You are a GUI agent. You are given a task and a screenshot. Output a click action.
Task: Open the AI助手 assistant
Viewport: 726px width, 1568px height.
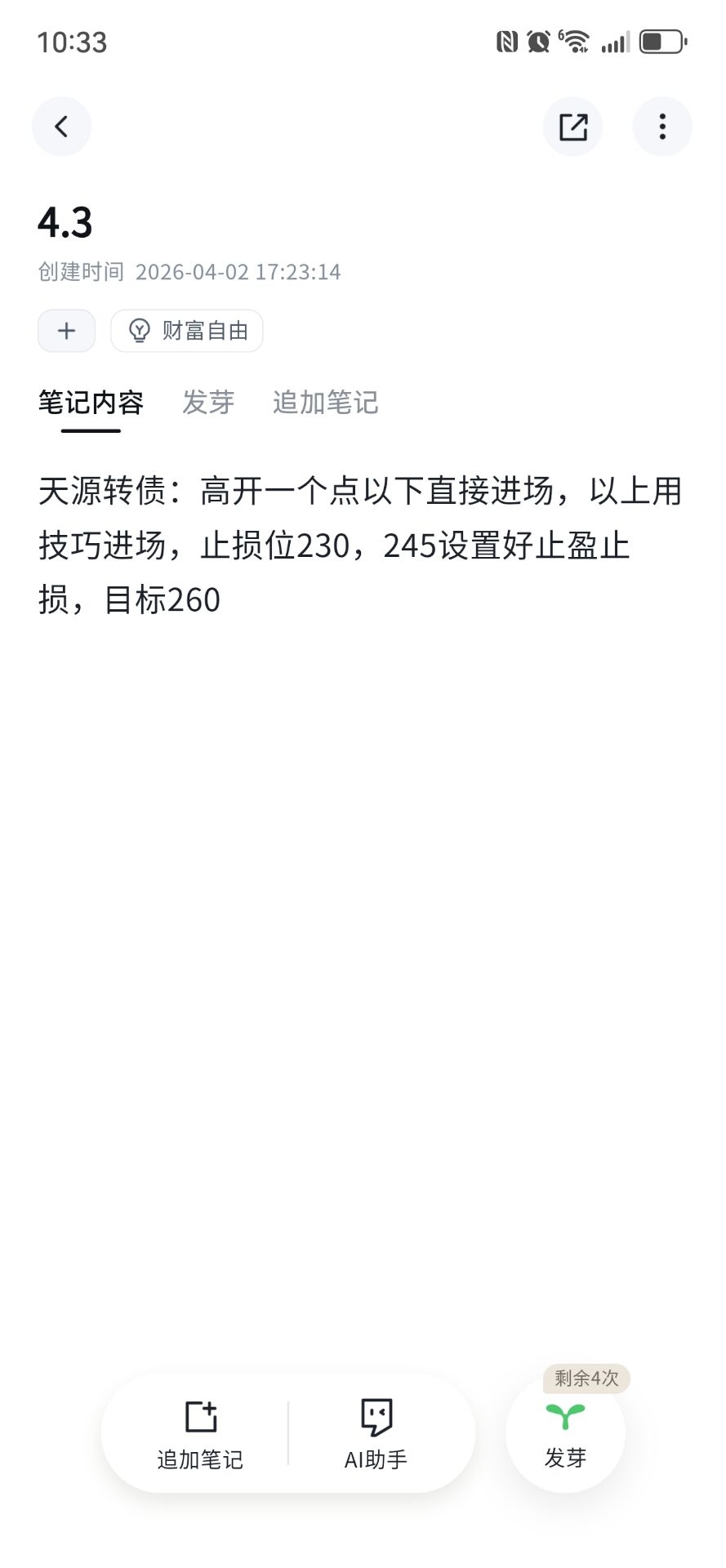coord(376,1435)
